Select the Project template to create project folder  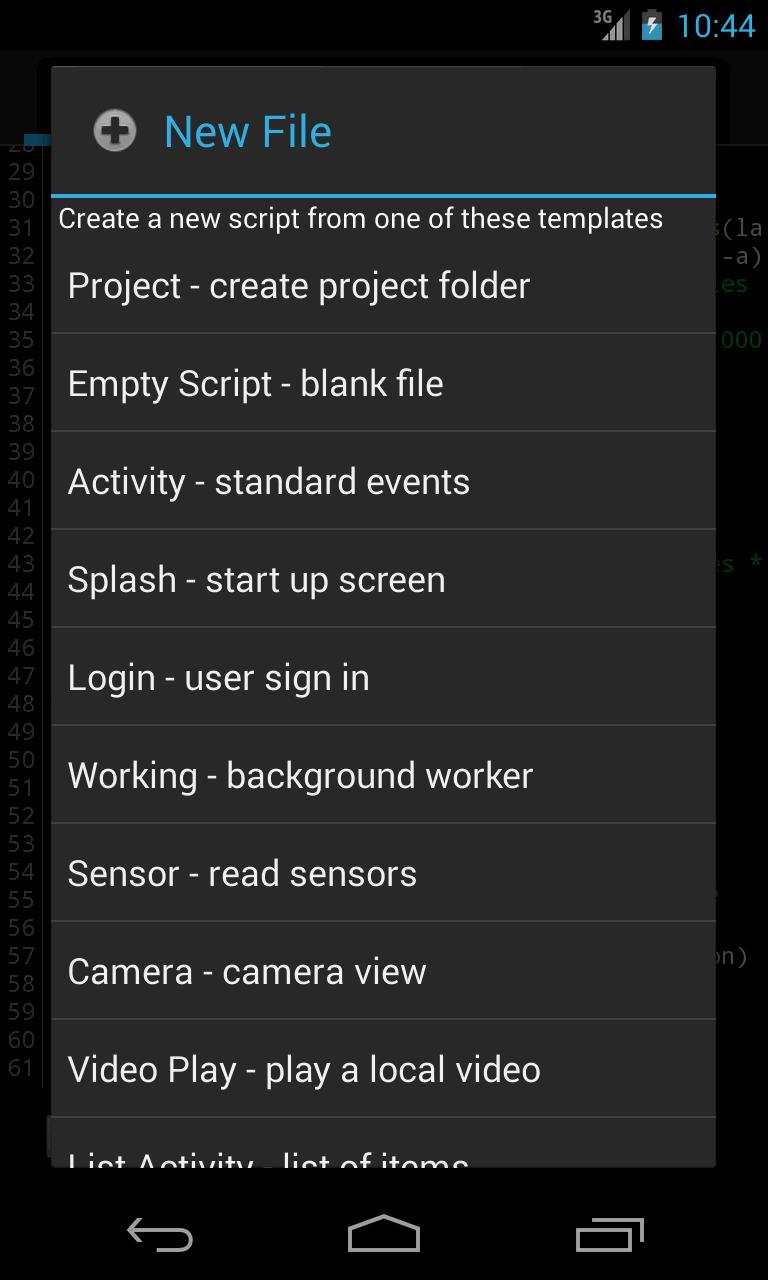point(298,285)
